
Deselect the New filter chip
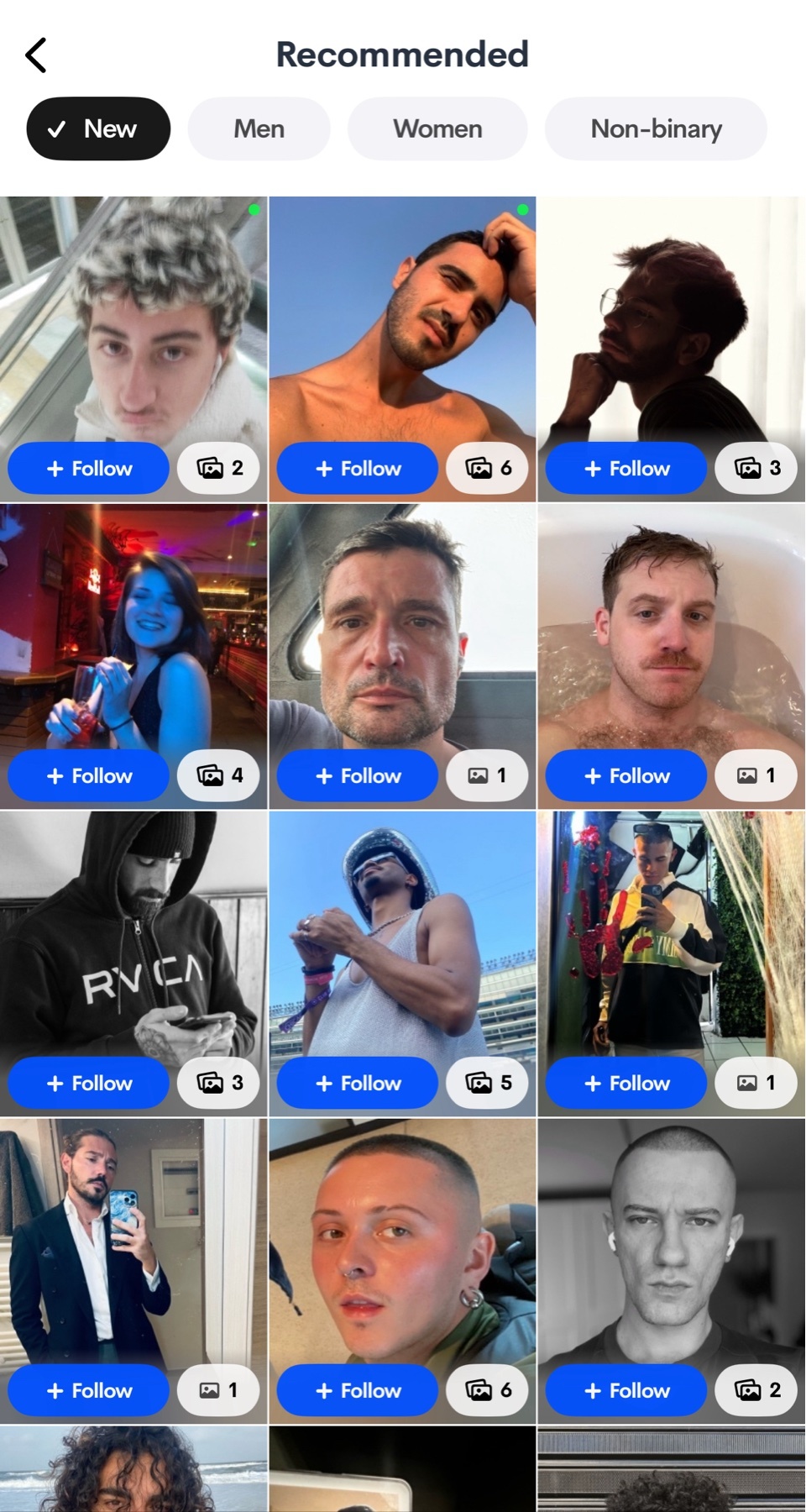98,129
